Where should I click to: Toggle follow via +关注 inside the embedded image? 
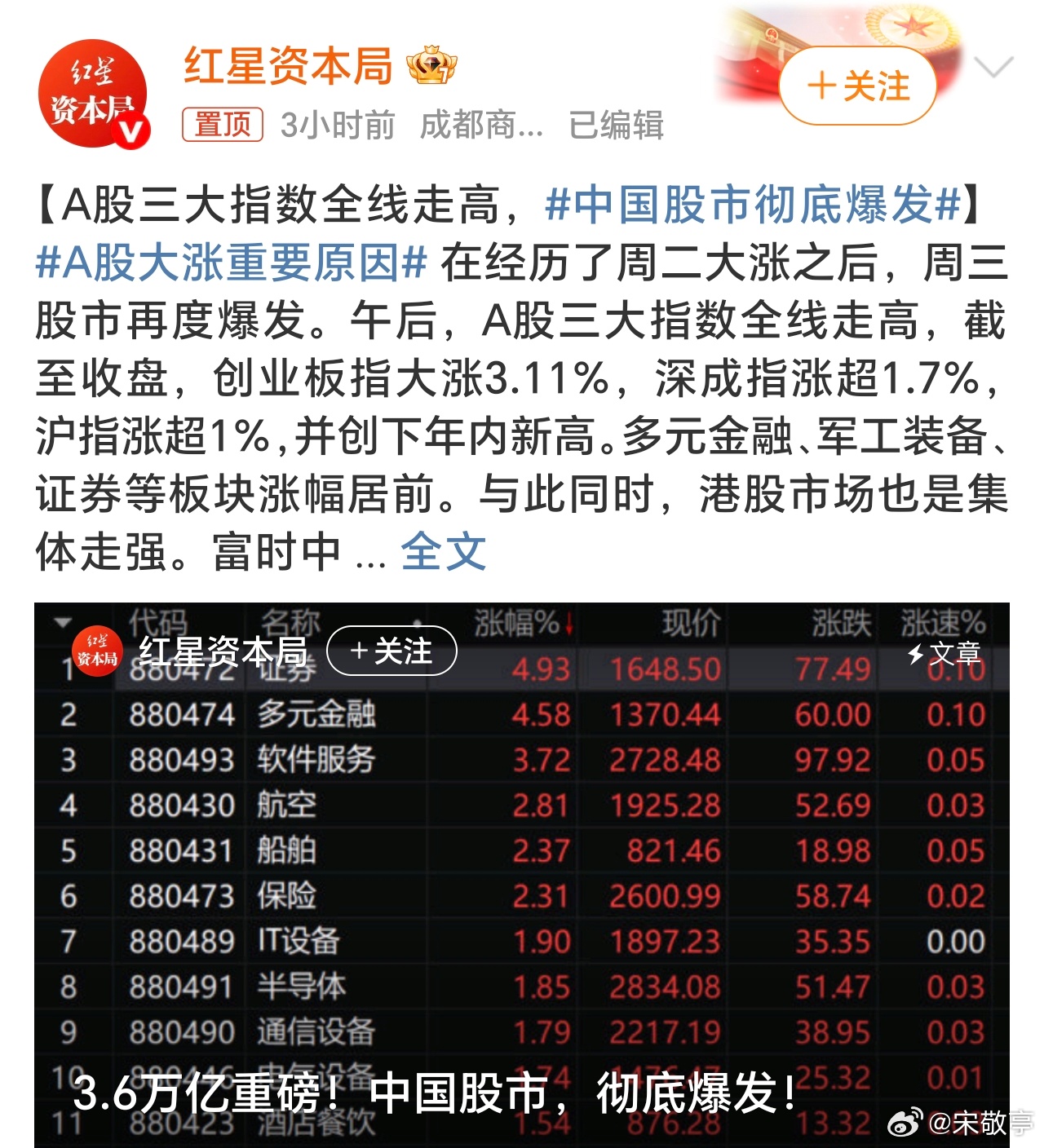[391, 651]
